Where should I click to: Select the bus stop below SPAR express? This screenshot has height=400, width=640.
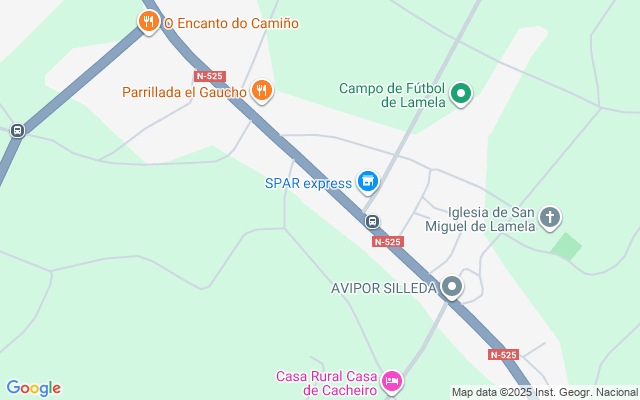pyautogui.click(x=372, y=221)
